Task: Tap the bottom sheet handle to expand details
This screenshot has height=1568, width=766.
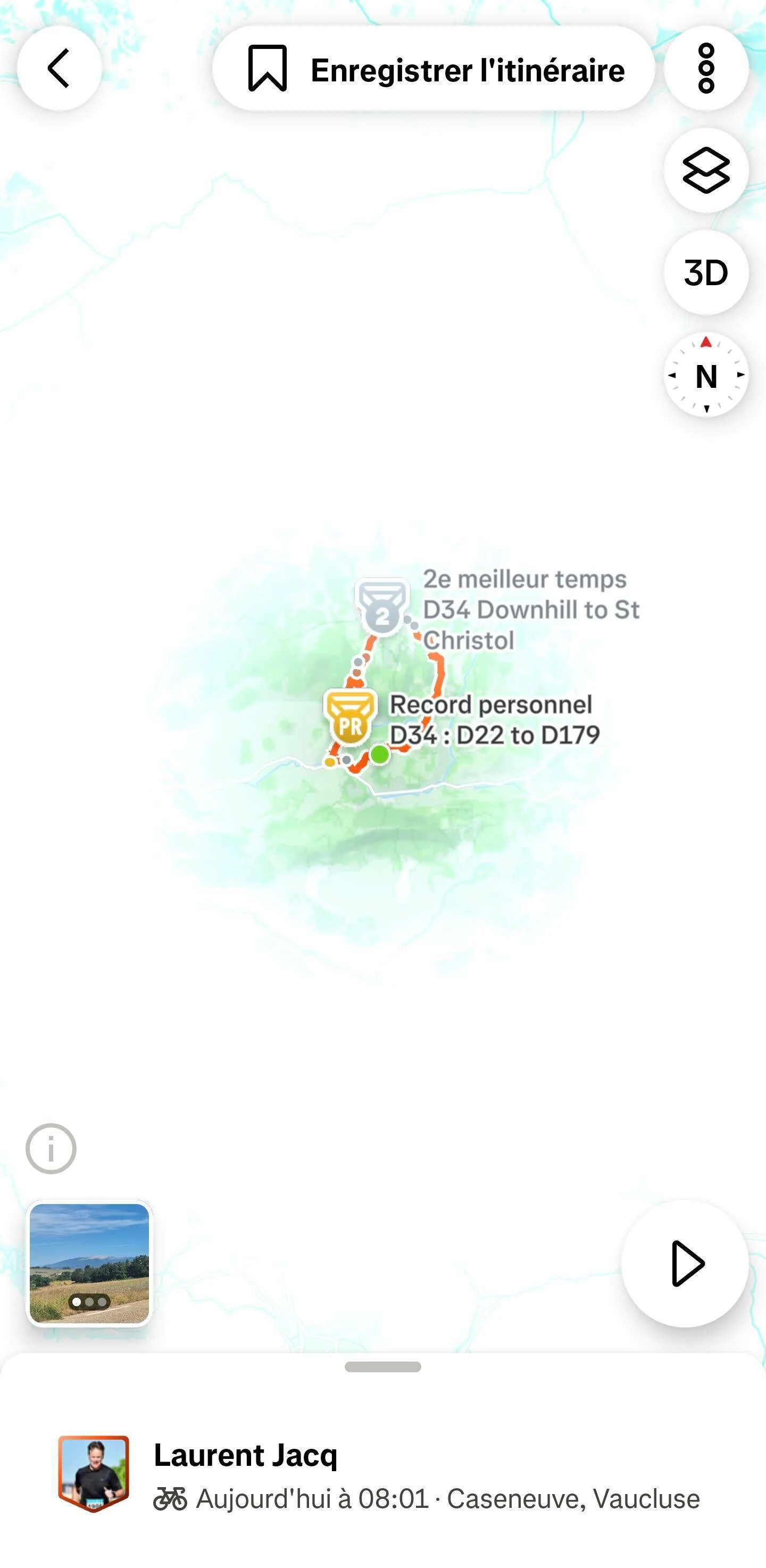Action: (382, 1366)
